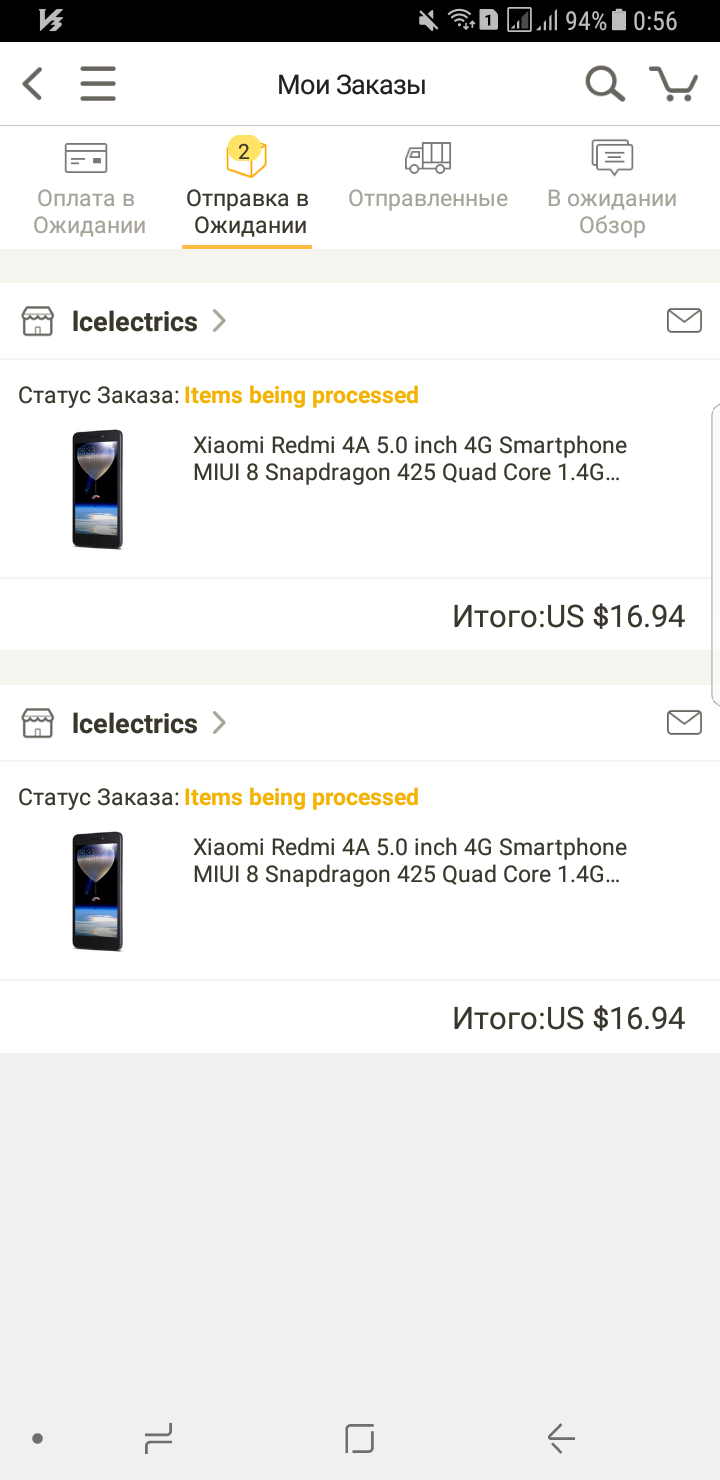Open the search magnifier icon

point(605,84)
